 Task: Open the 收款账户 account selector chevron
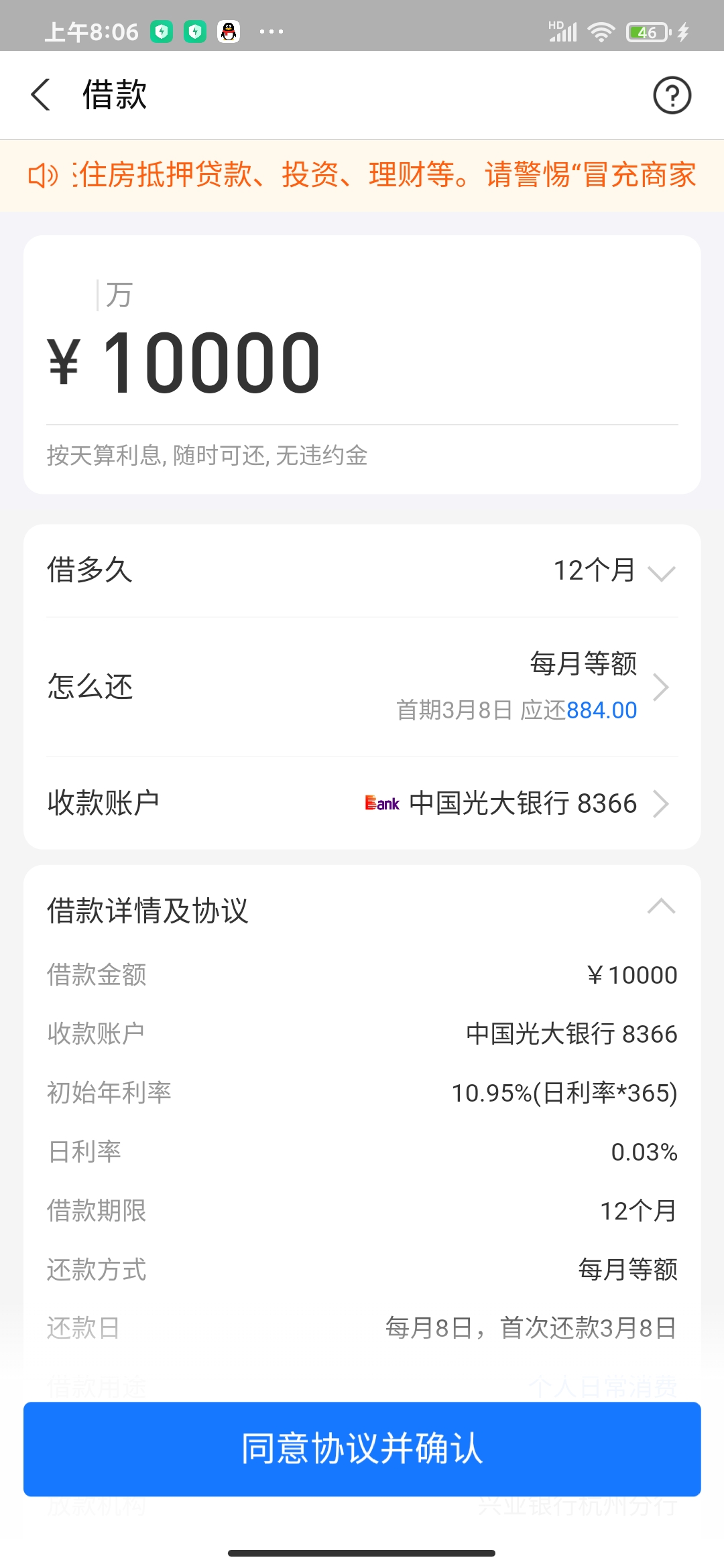pos(662,803)
